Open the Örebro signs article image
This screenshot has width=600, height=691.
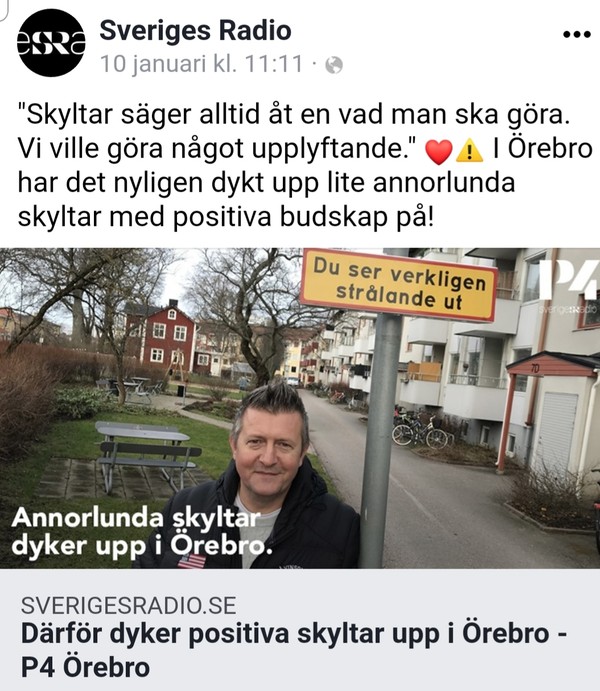(x=300, y=408)
